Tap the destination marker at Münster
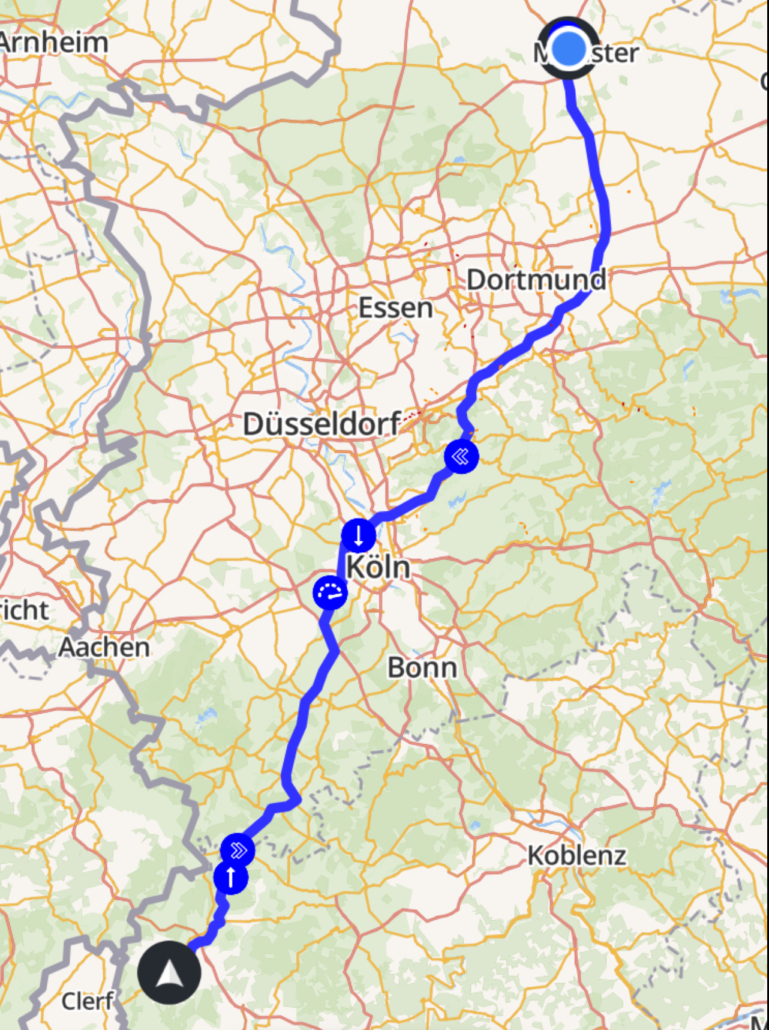Image resolution: width=769 pixels, height=1030 pixels. coord(569,48)
